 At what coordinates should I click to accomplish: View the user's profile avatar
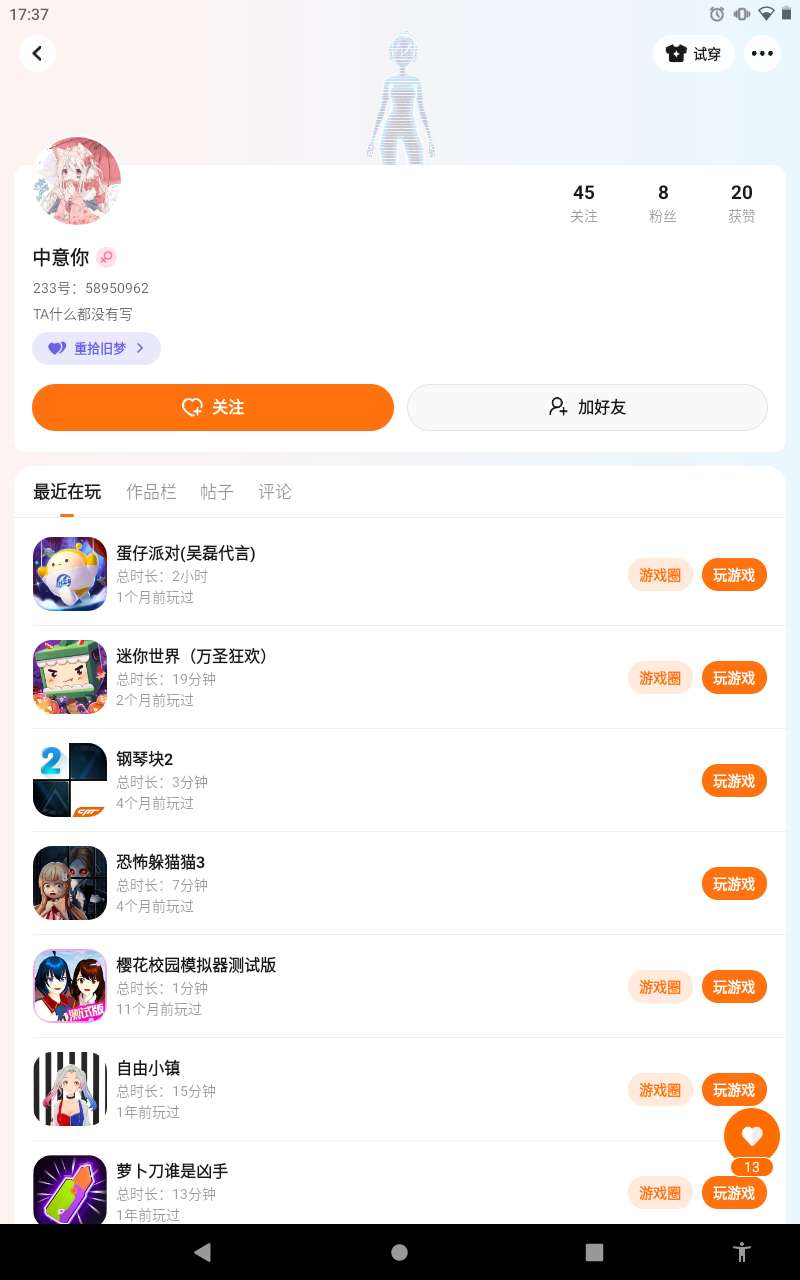click(x=77, y=181)
